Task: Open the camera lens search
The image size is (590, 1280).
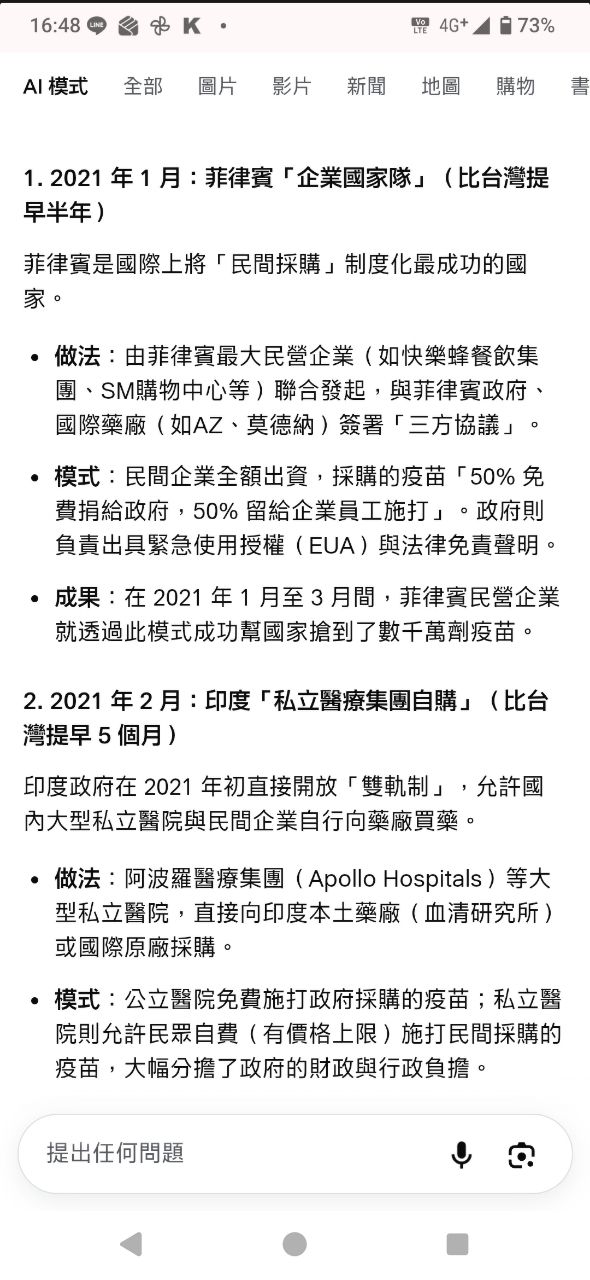Action: click(x=521, y=1155)
